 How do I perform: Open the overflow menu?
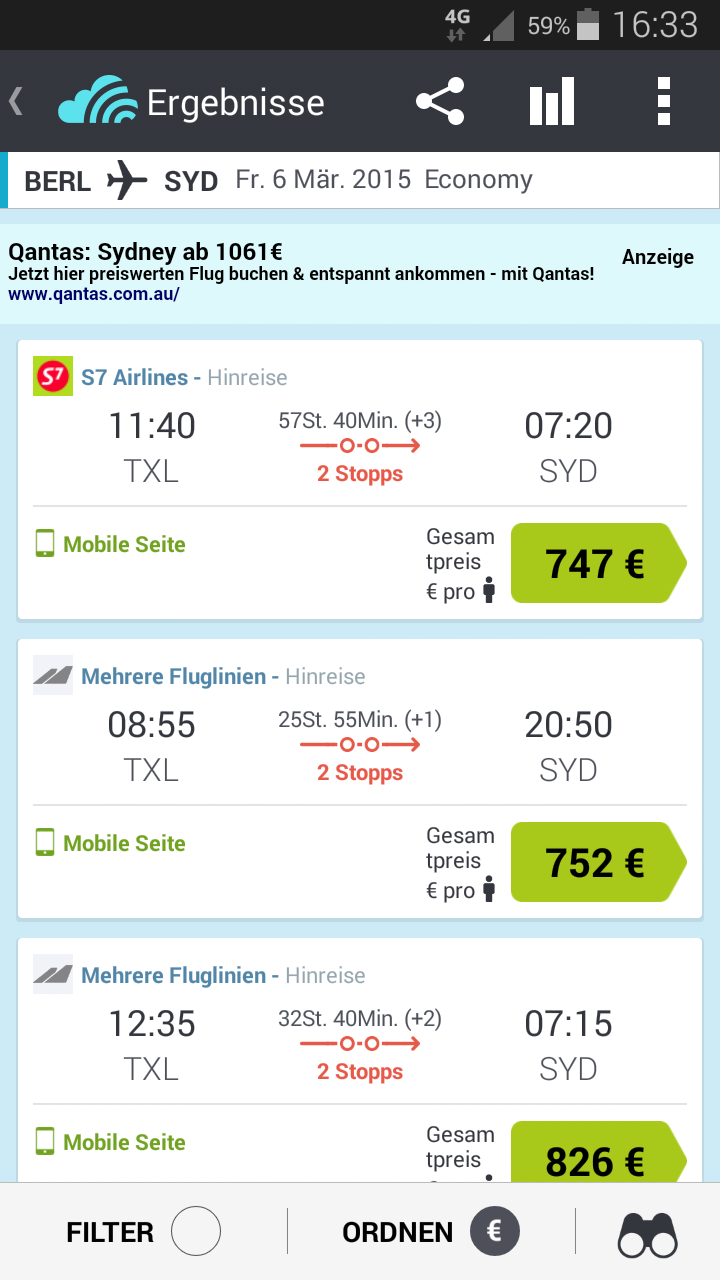pos(664,102)
